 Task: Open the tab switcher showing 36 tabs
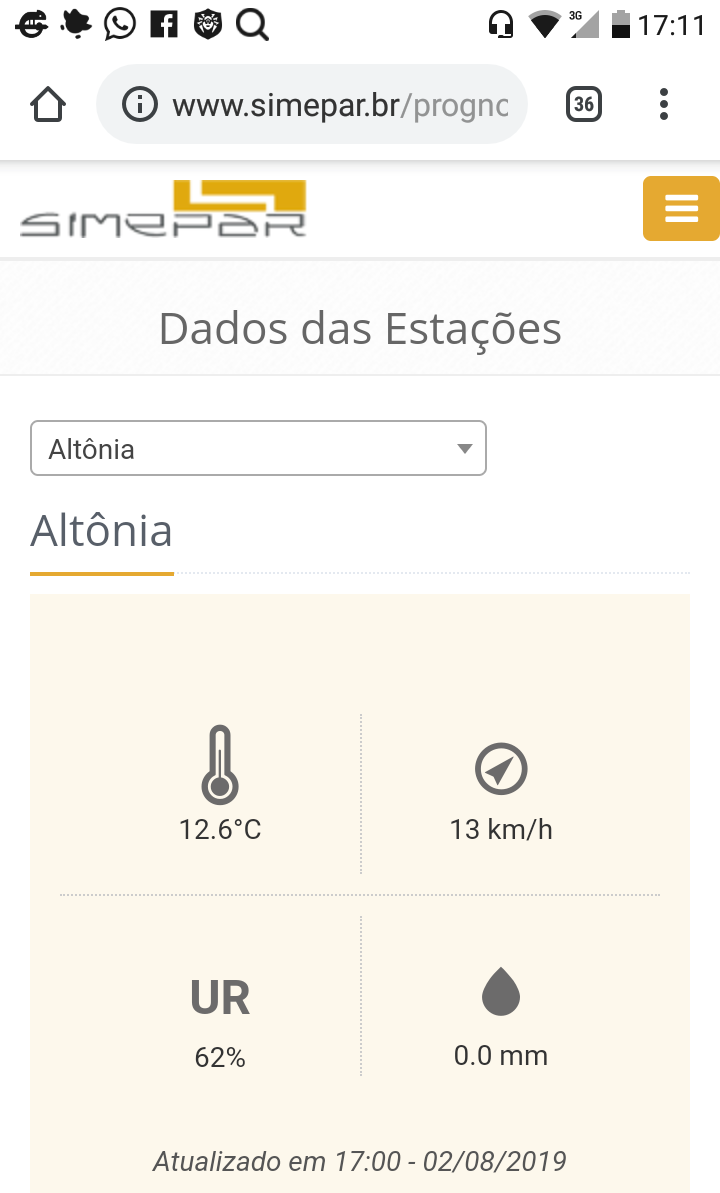click(584, 104)
